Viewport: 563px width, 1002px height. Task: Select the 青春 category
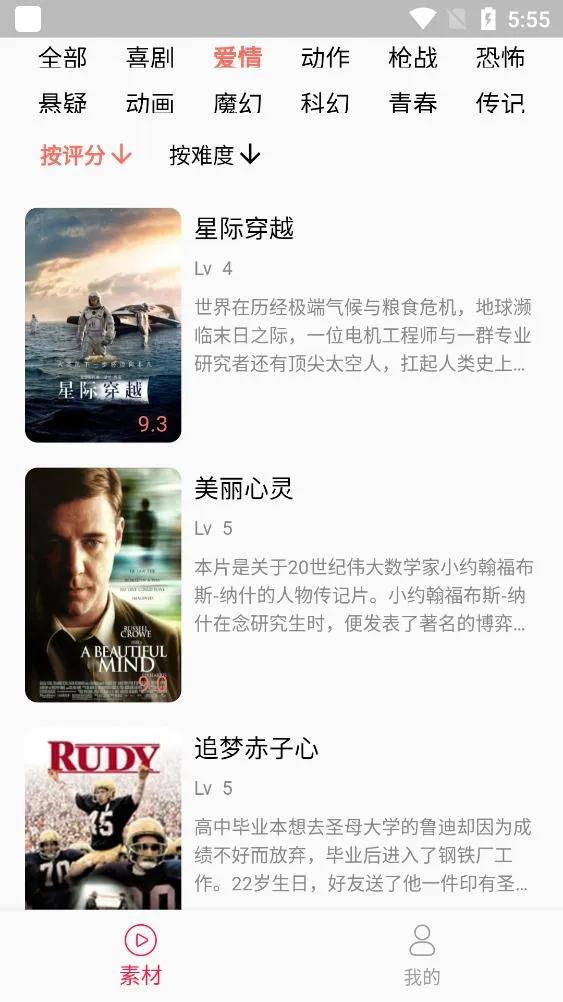coord(413,103)
